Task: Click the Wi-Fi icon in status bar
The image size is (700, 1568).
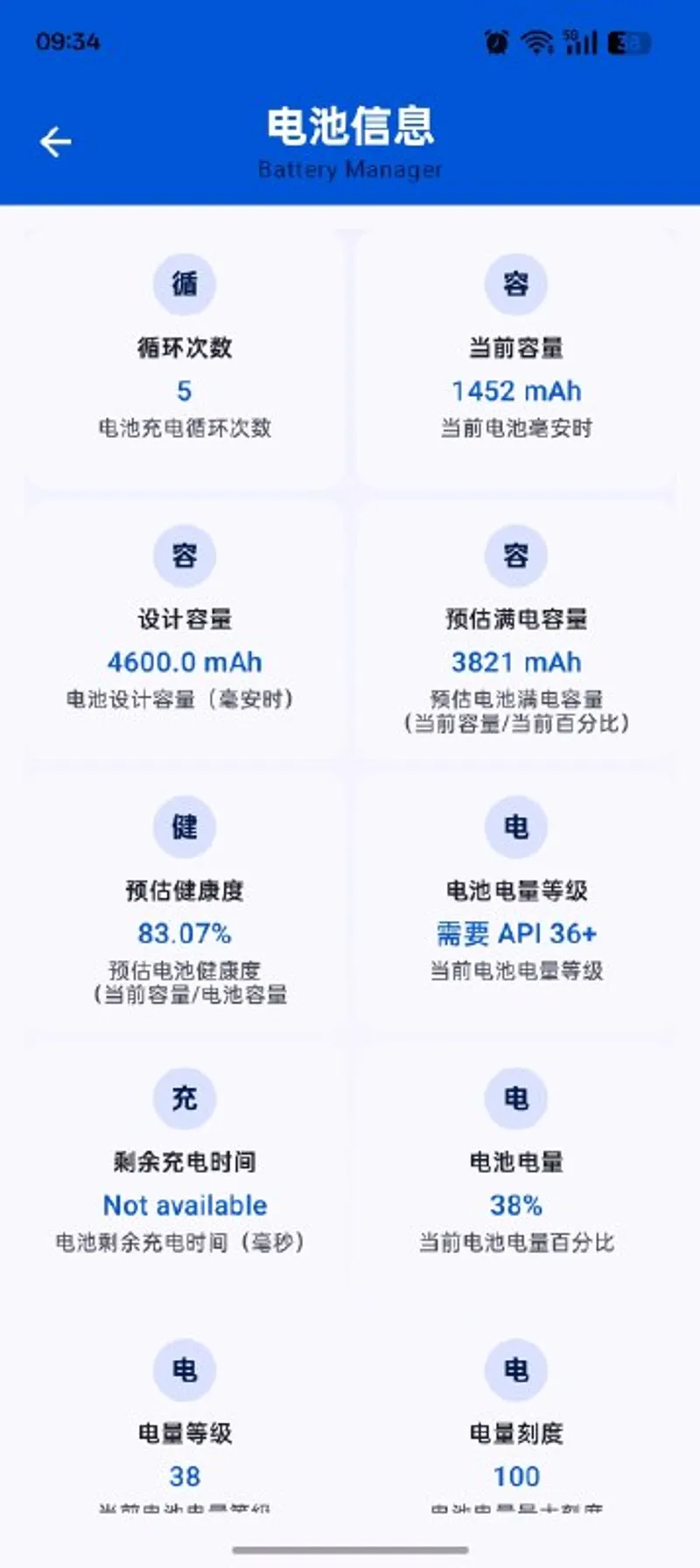Action: coord(535,40)
